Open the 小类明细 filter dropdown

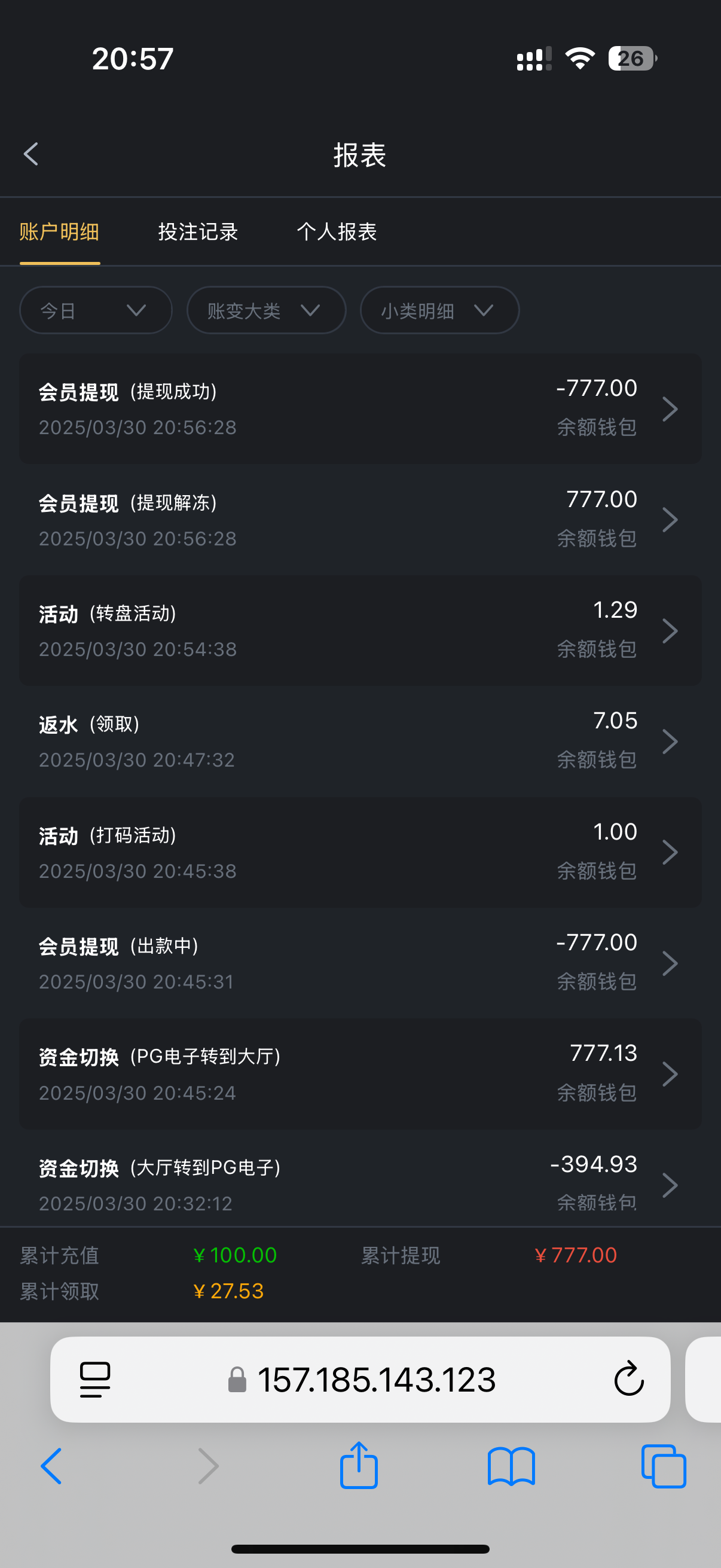pos(439,310)
